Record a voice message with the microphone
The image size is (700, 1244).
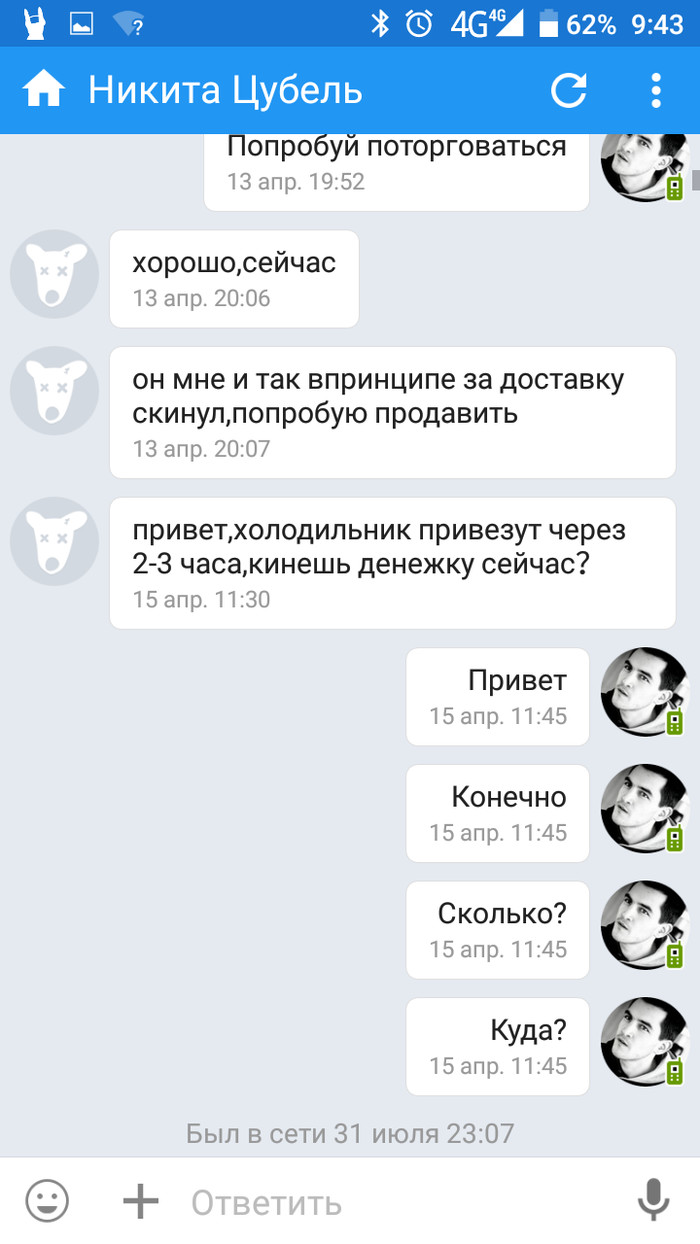653,1200
